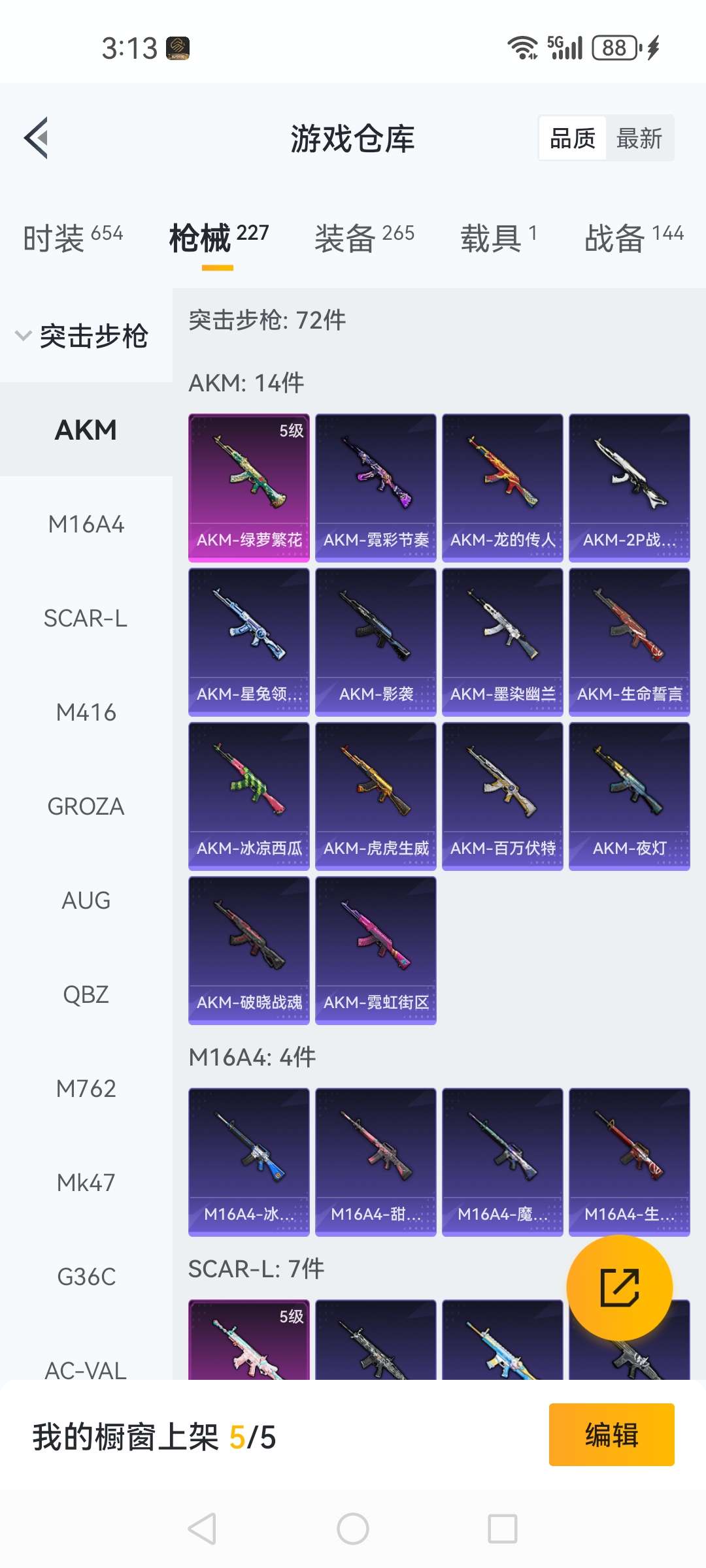Go to the system home screen

(x=353, y=1529)
